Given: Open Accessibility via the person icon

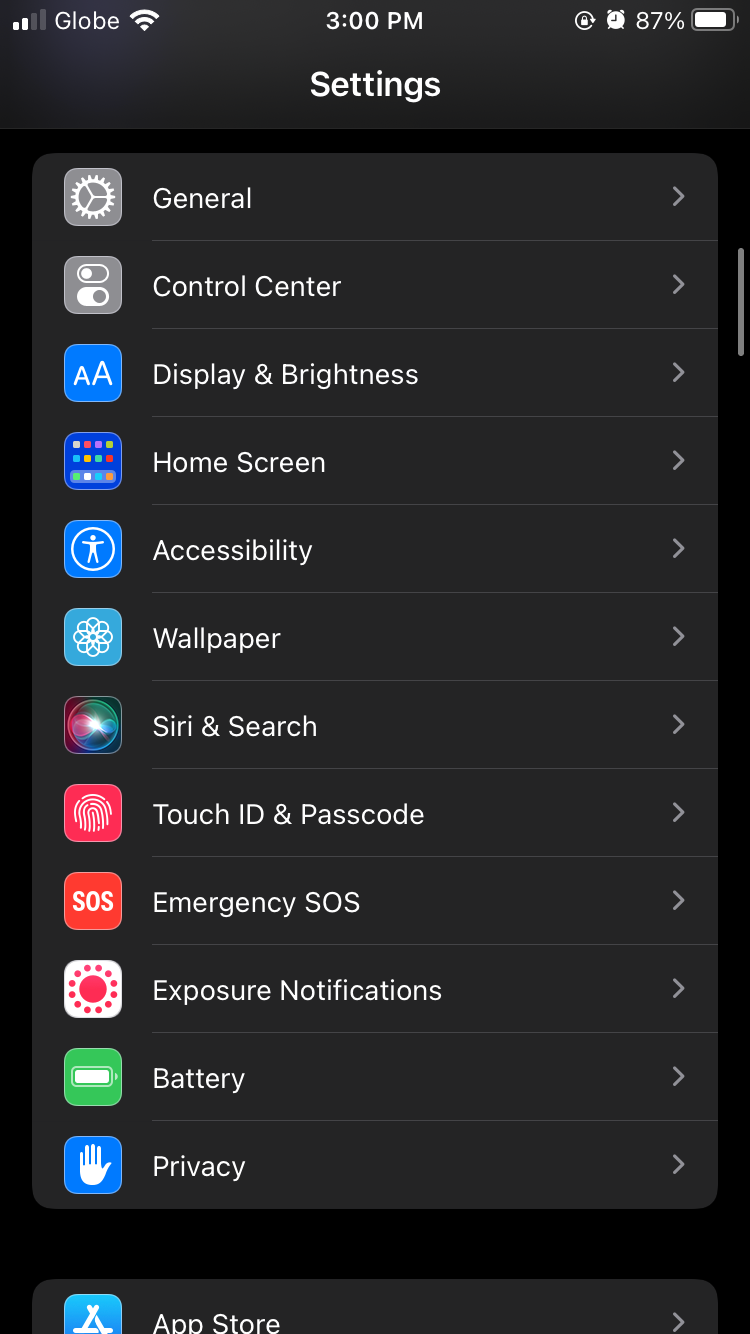Looking at the screenshot, I should [92, 549].
